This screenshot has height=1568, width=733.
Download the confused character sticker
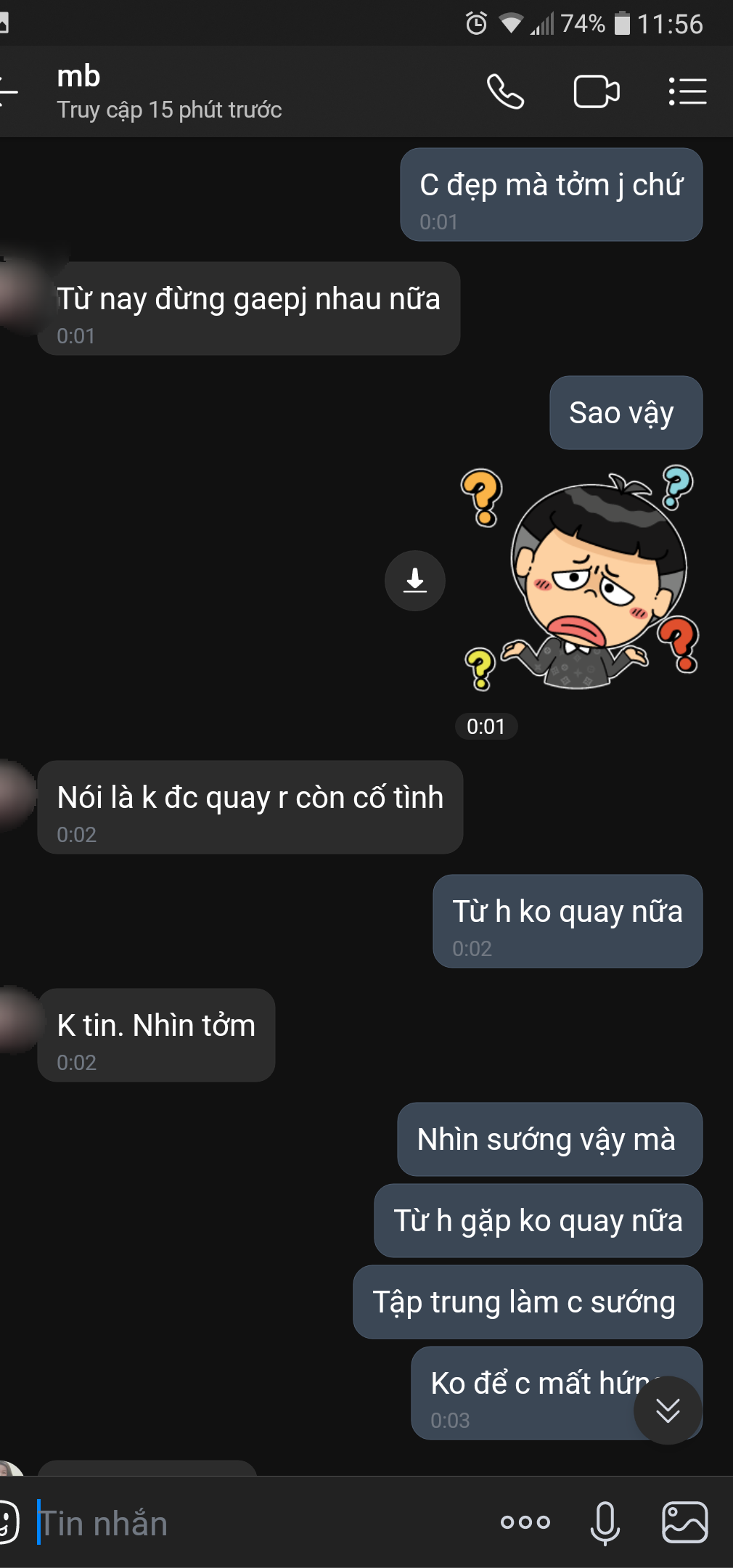click(415, 581)
